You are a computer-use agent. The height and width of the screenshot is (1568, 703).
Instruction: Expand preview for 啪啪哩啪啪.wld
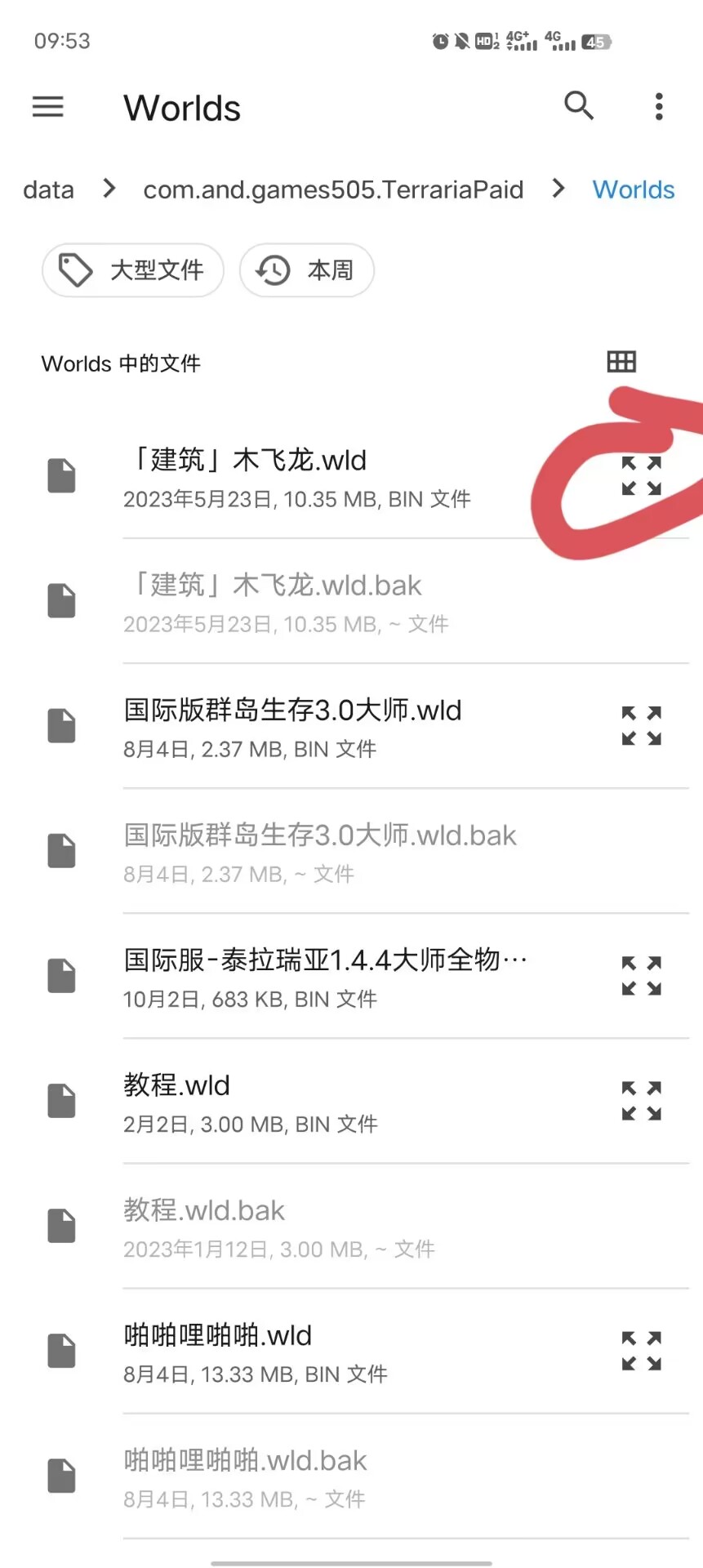641,1352
